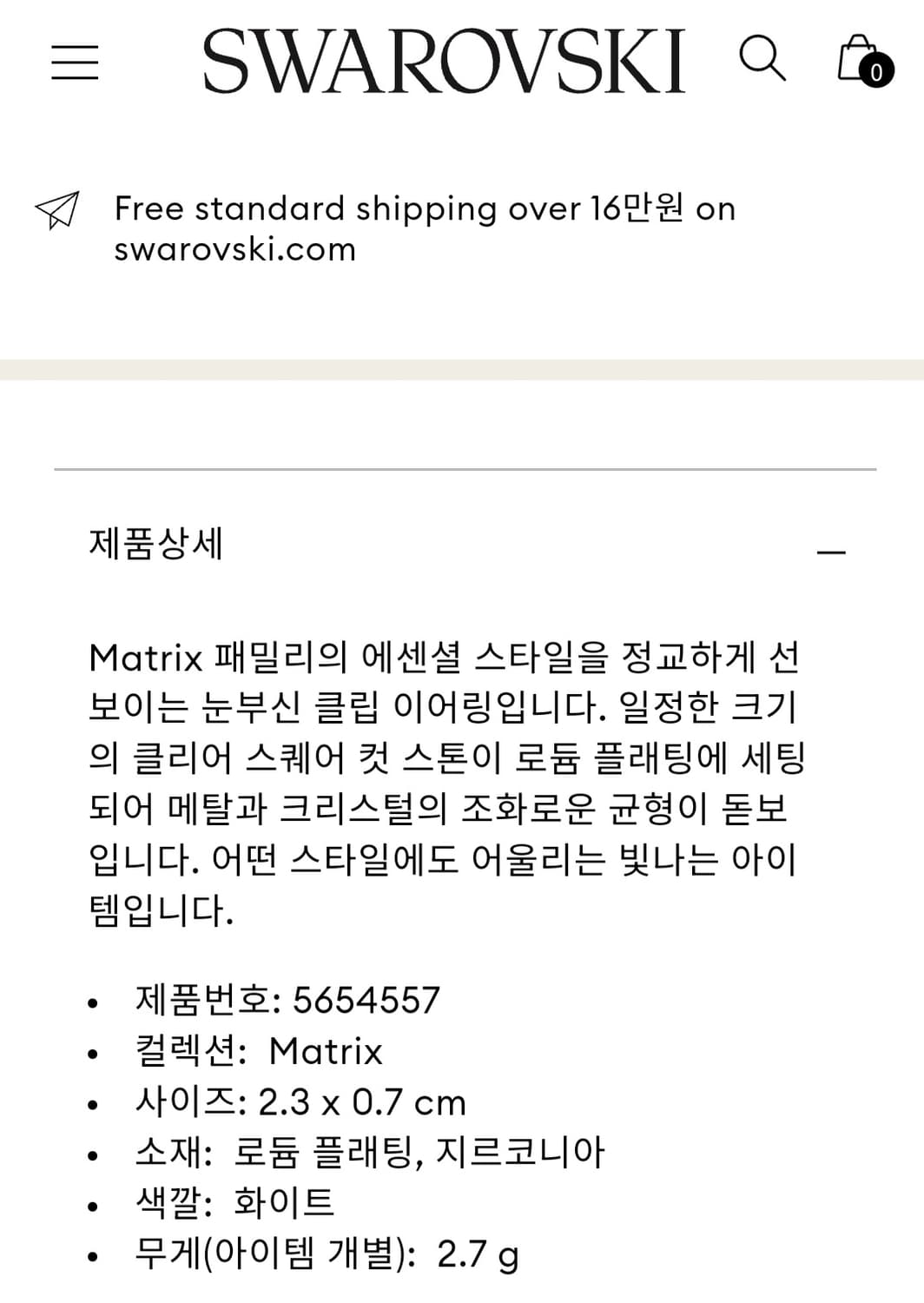Open main menu via the three-line icon
This screenshot has height=1303, width=924.
click(x=76, y=62)
